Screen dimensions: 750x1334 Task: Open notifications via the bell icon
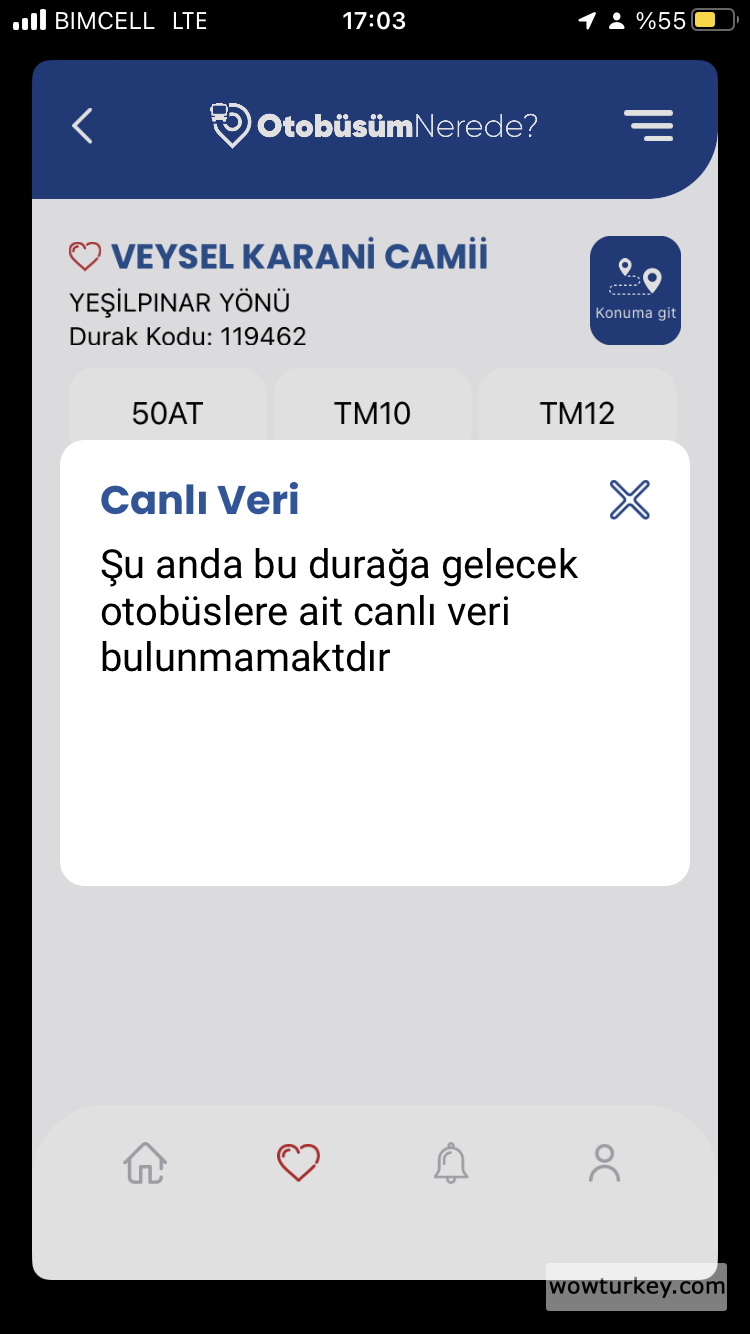pos(451,1163)
